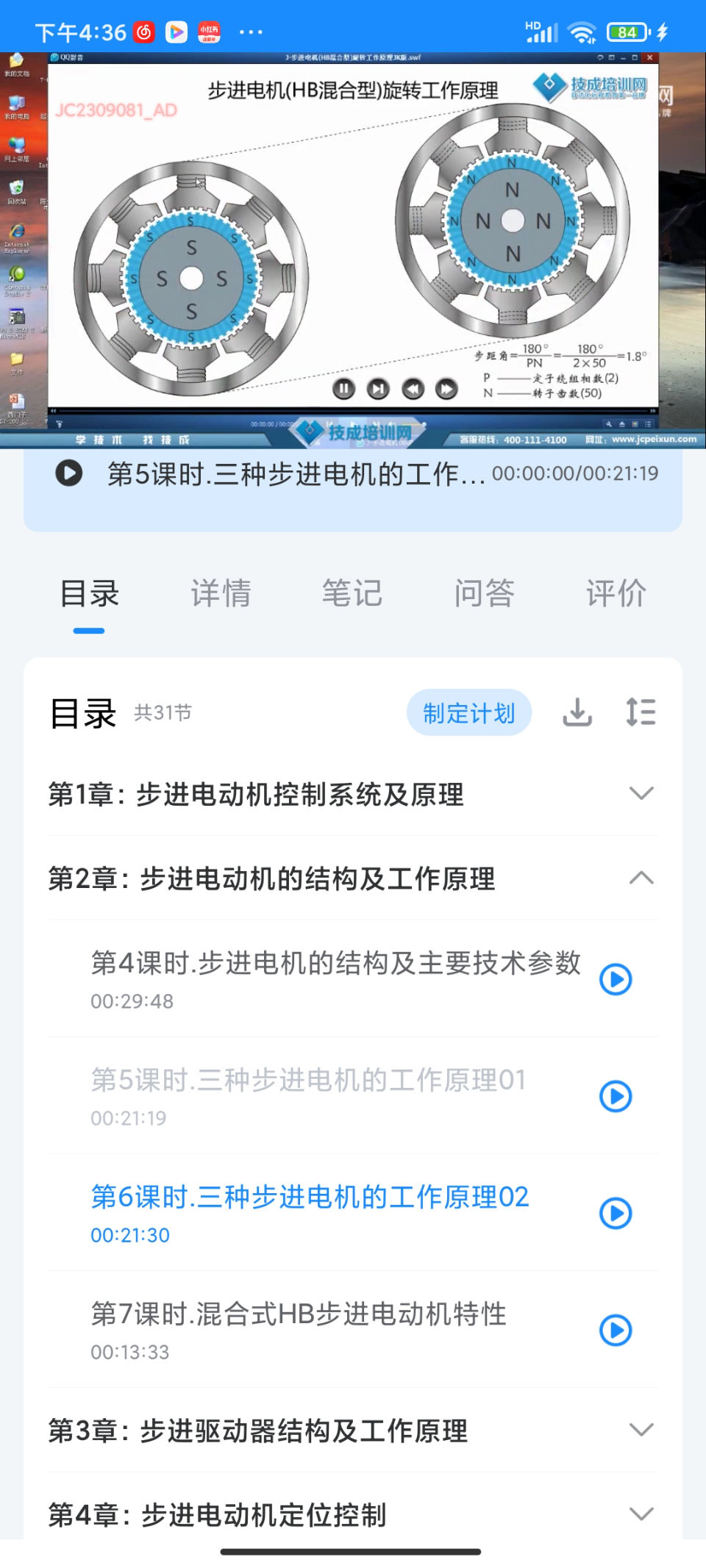Tap the 制定计划 button
The height and width of the screenshot is (1568, 706).
tap(468, 712)
